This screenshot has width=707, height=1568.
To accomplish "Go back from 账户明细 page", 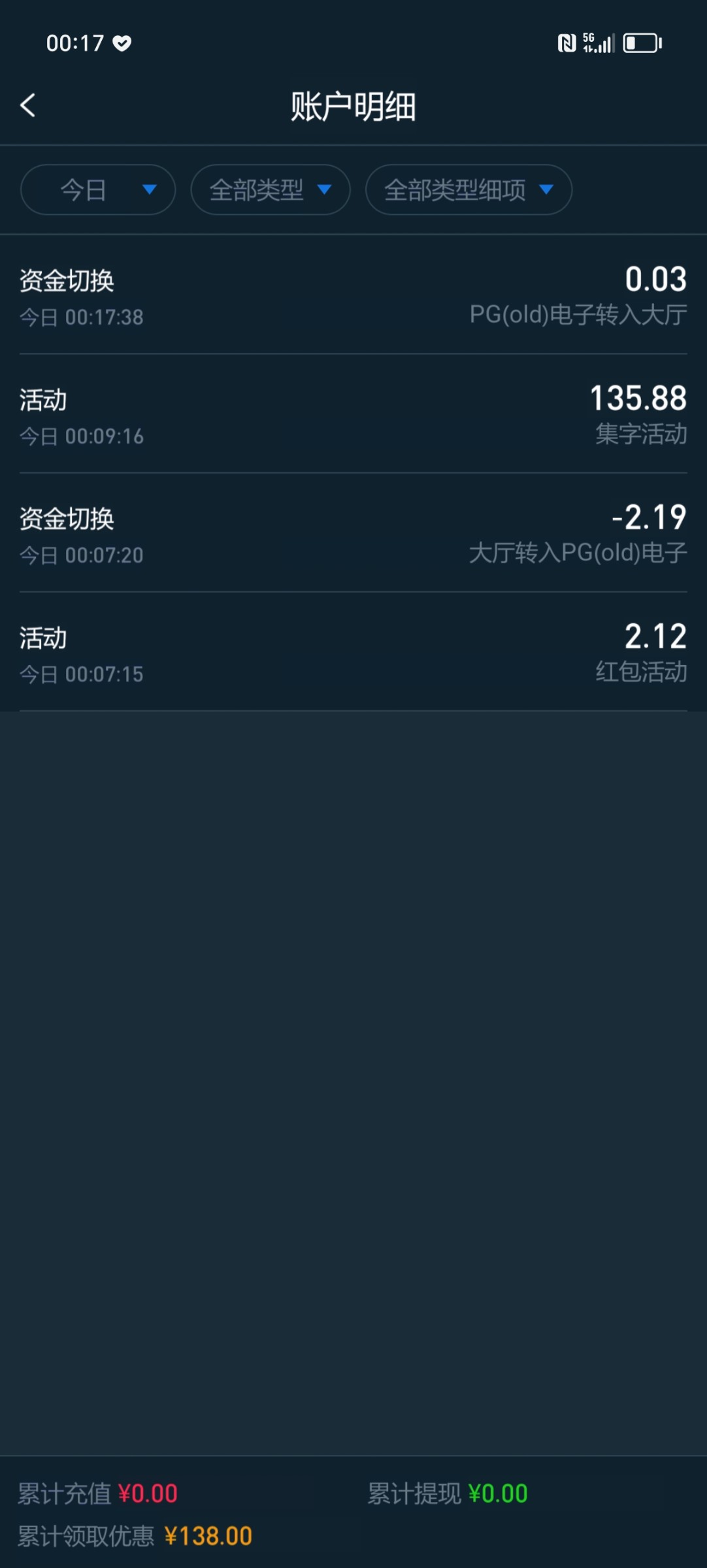I will point(28,105).
